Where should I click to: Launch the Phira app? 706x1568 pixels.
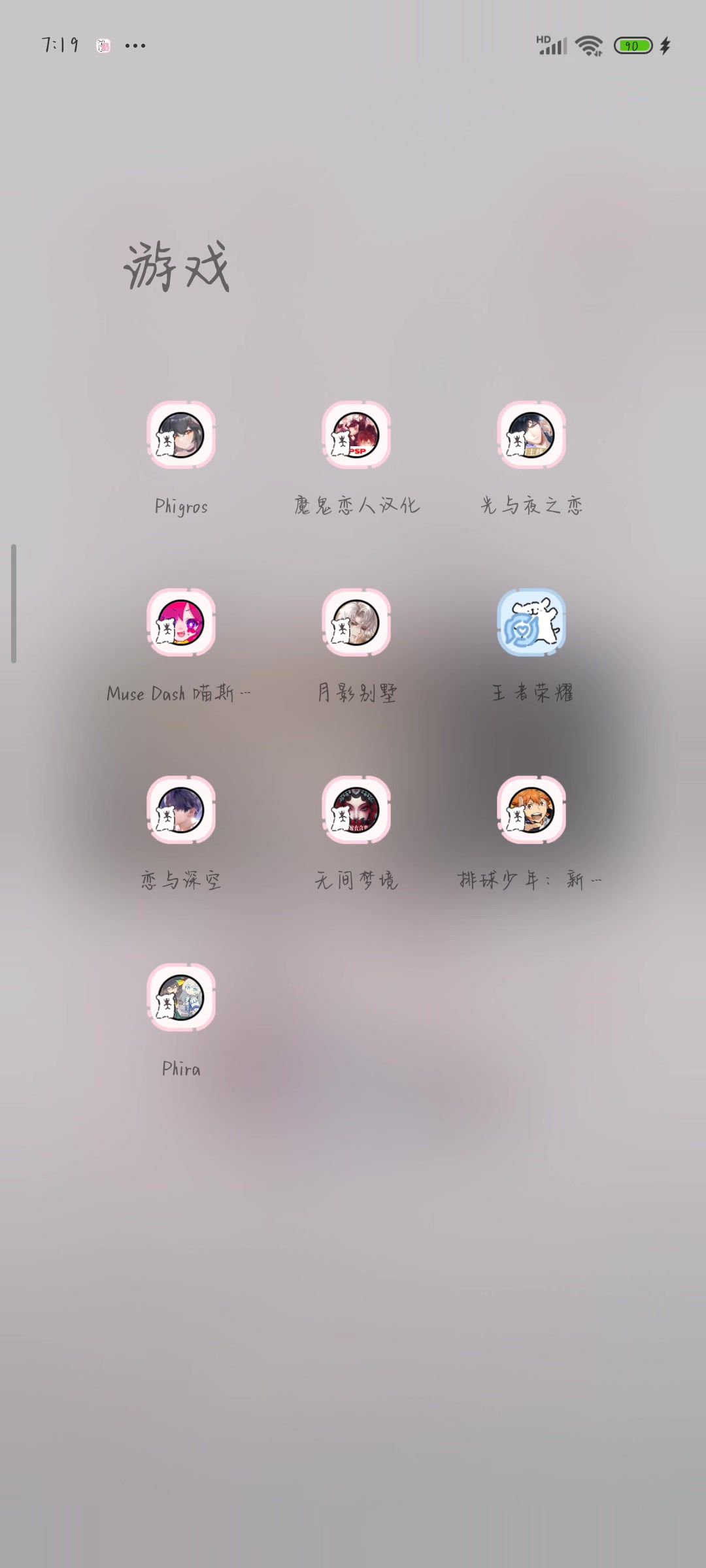181,998
